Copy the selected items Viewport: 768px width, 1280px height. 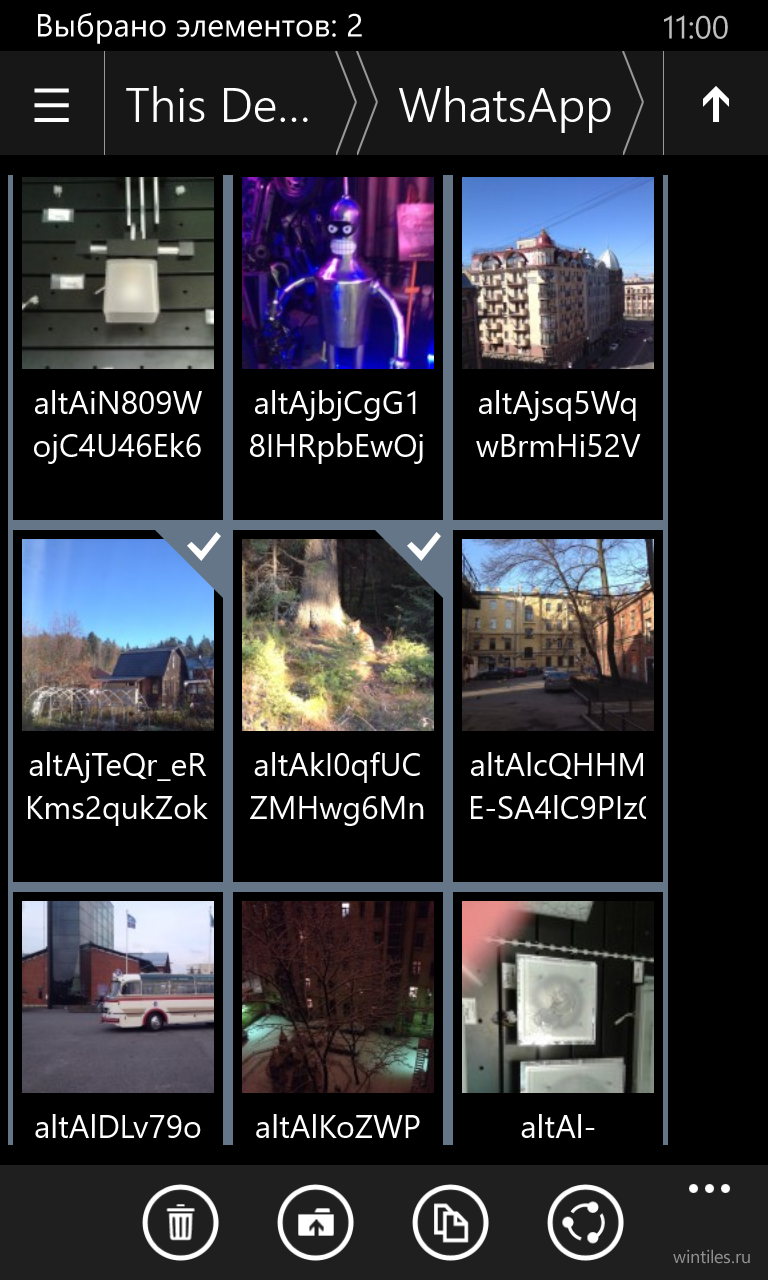[x=450, y=1221]
